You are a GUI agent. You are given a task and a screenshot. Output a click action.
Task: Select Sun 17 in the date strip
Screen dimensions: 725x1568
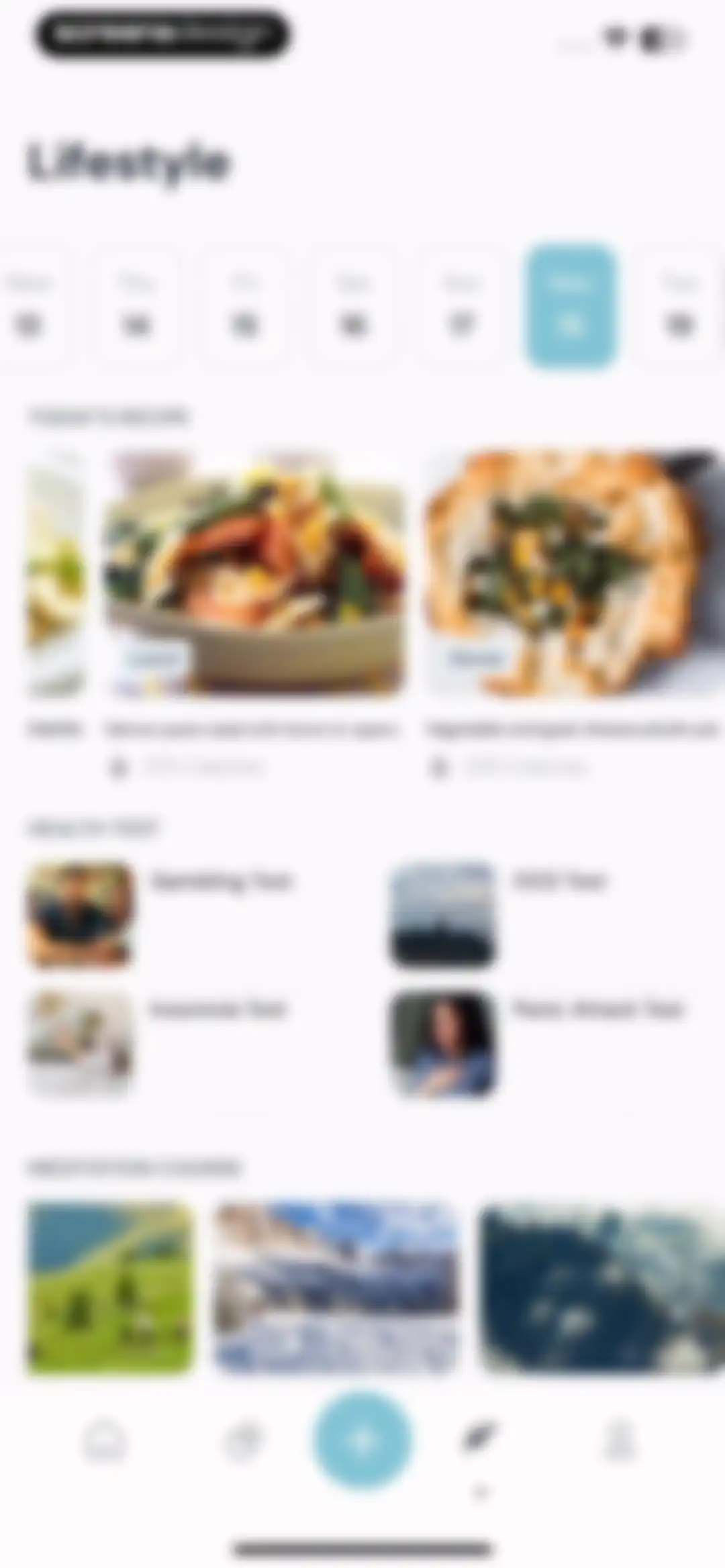coord(462,307)
